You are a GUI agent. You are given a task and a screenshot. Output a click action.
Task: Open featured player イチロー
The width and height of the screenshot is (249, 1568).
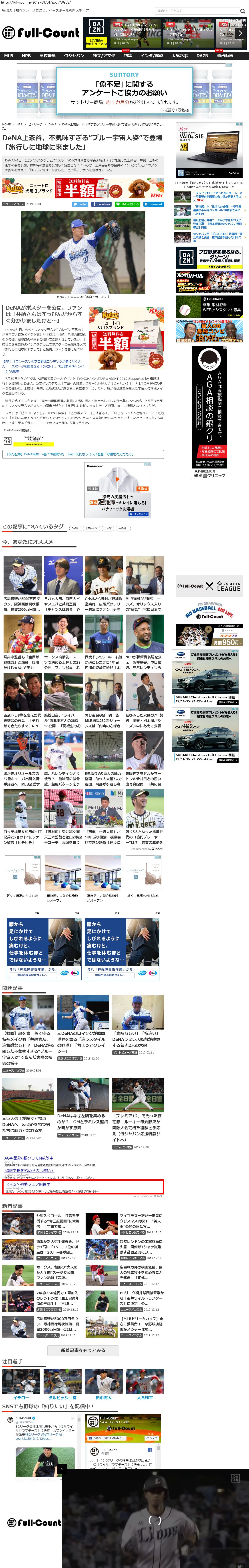[21, 1397]
